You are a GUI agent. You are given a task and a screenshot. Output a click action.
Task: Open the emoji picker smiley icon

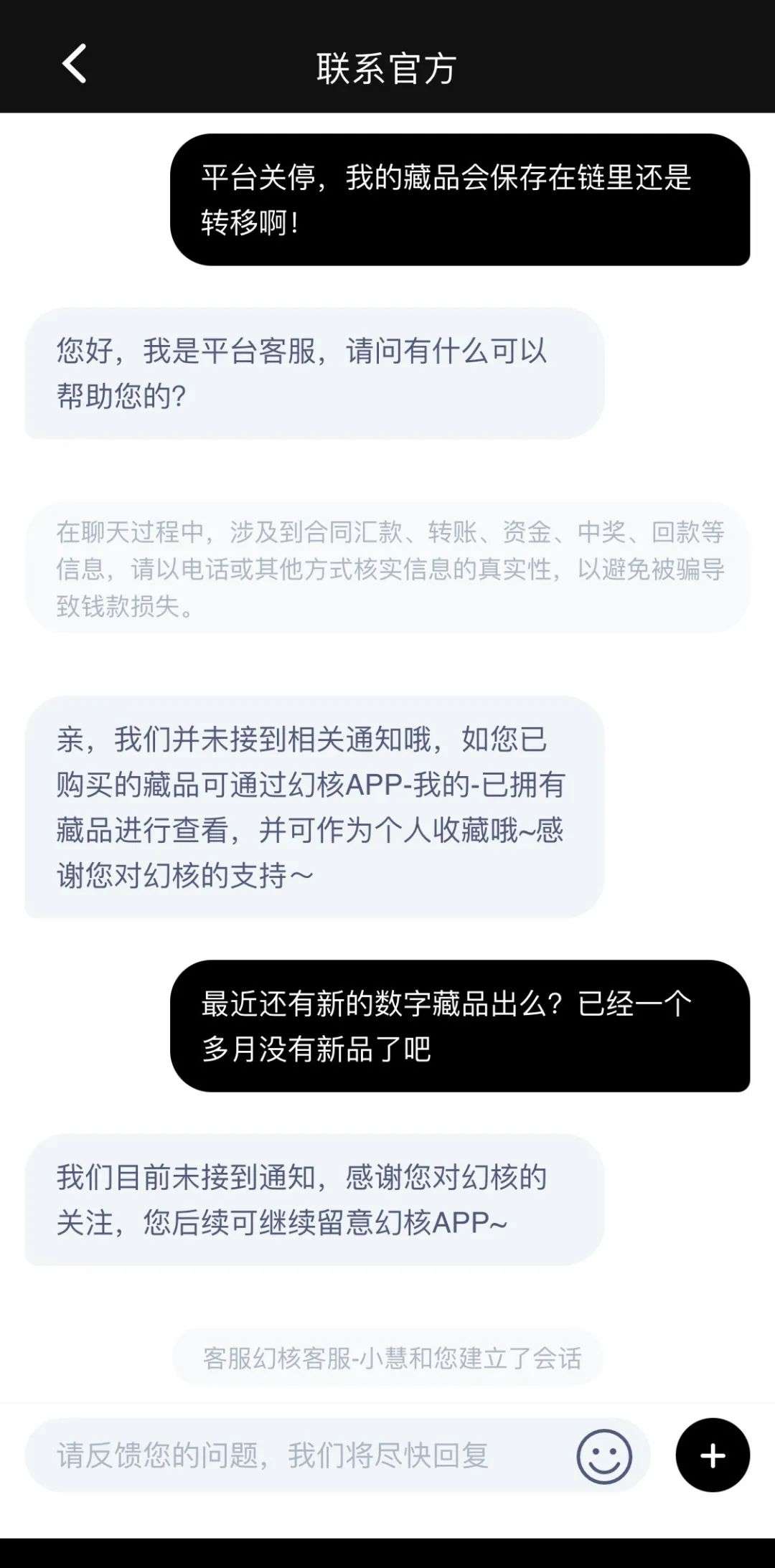[604, 1456]
